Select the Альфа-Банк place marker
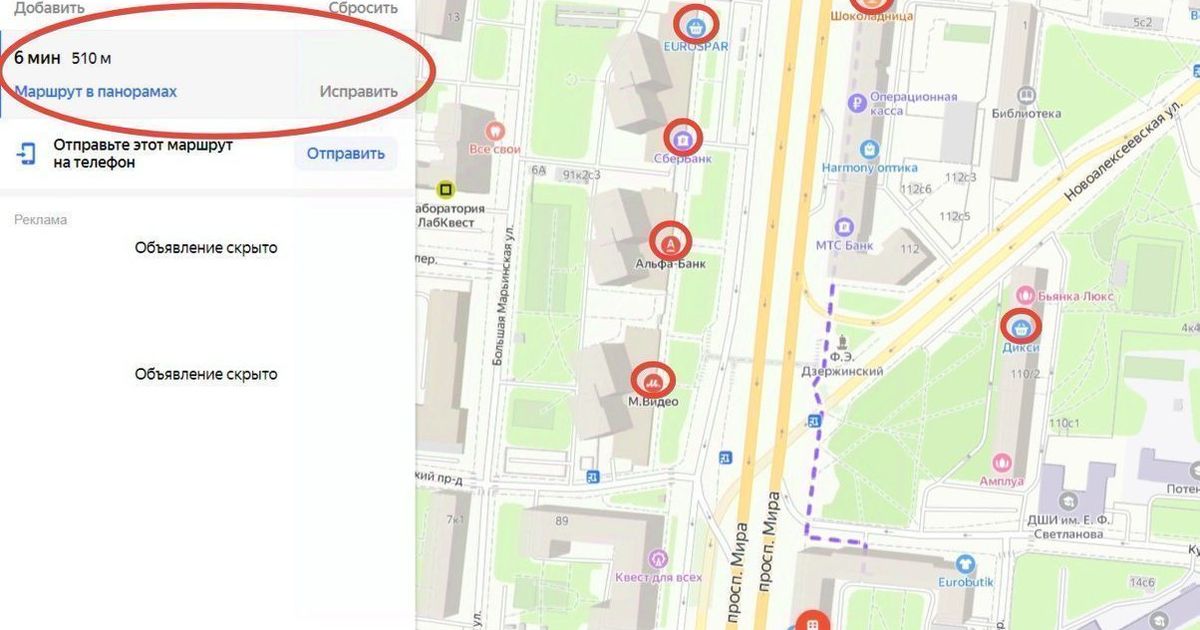1200x630 pixels. point(671,241)
